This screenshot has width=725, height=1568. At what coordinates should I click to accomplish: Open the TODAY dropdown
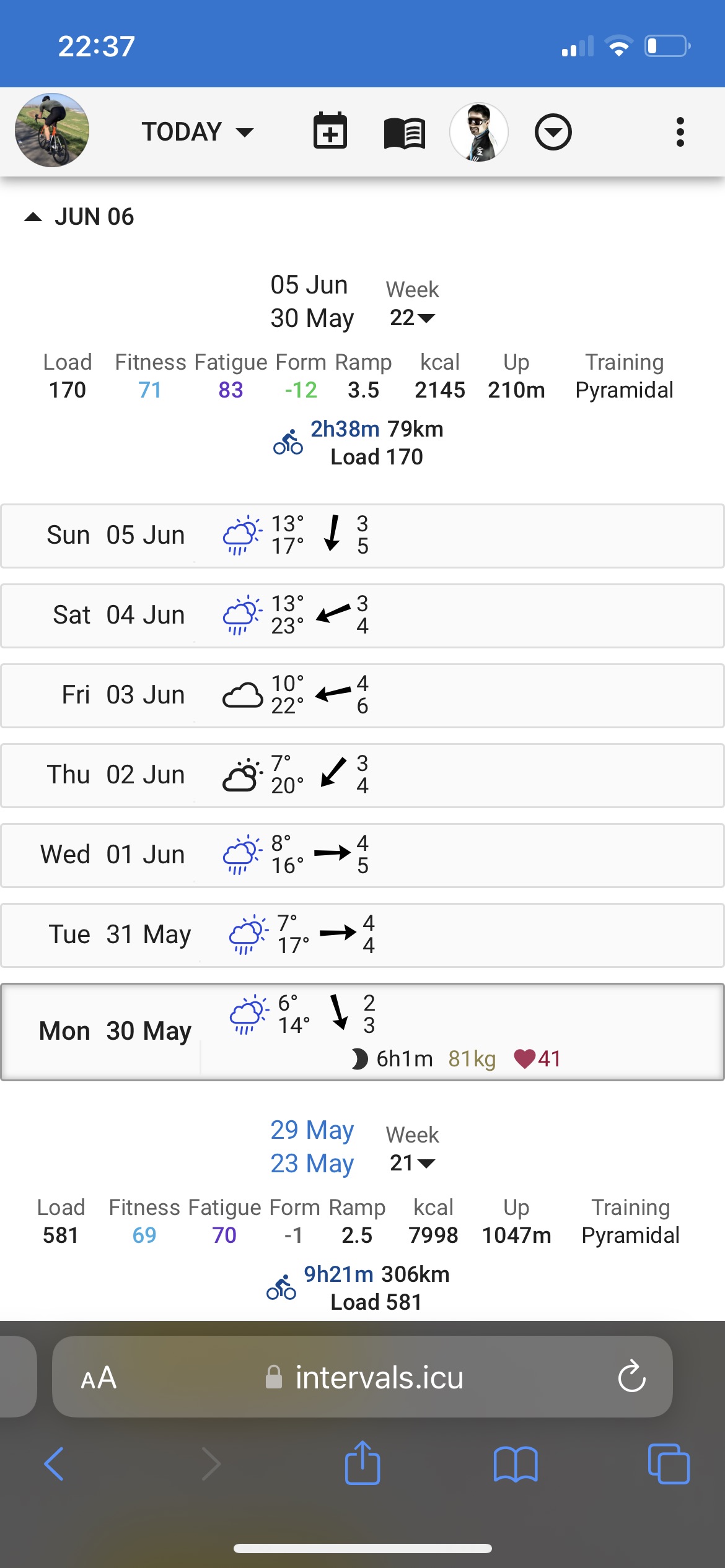pyautogui.click(x=198, y=132)
